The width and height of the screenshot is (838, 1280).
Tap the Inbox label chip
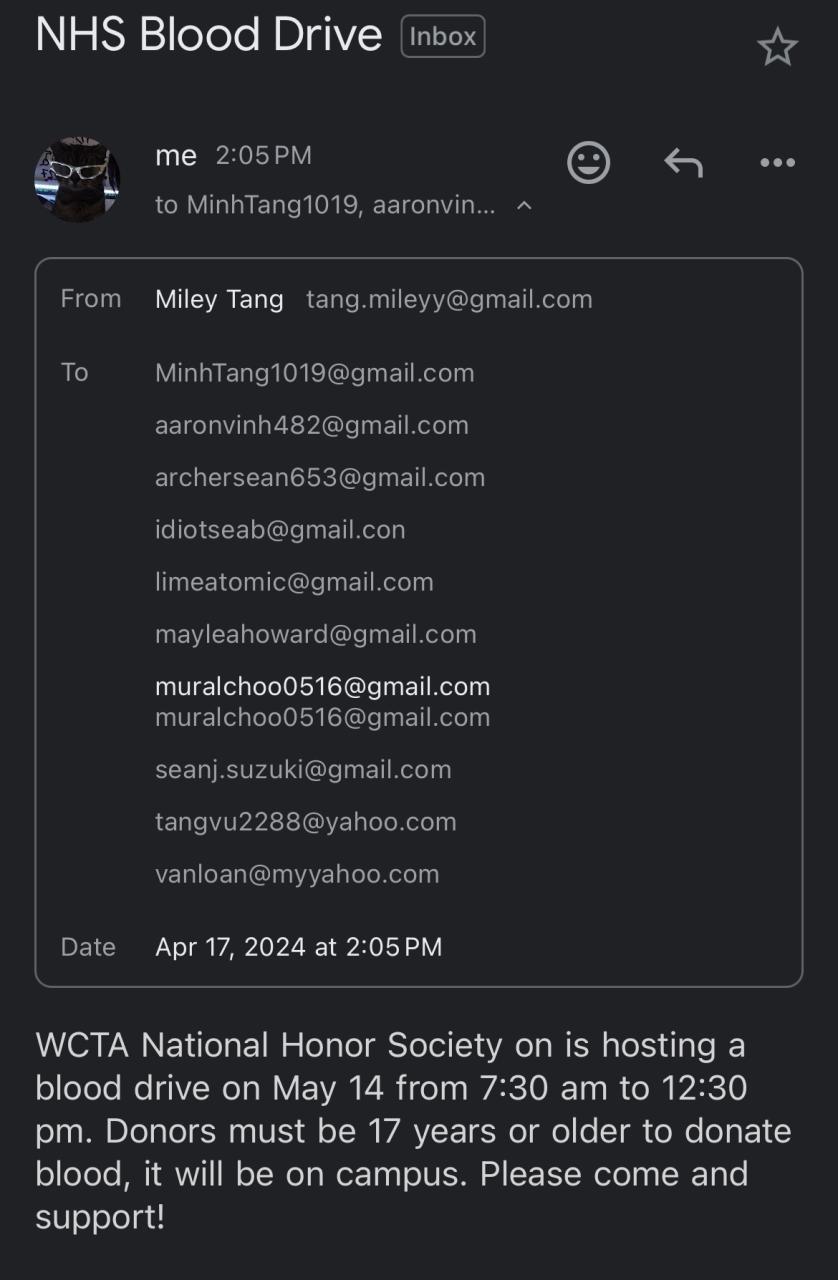pyautogui.click(x=443, y=37)
